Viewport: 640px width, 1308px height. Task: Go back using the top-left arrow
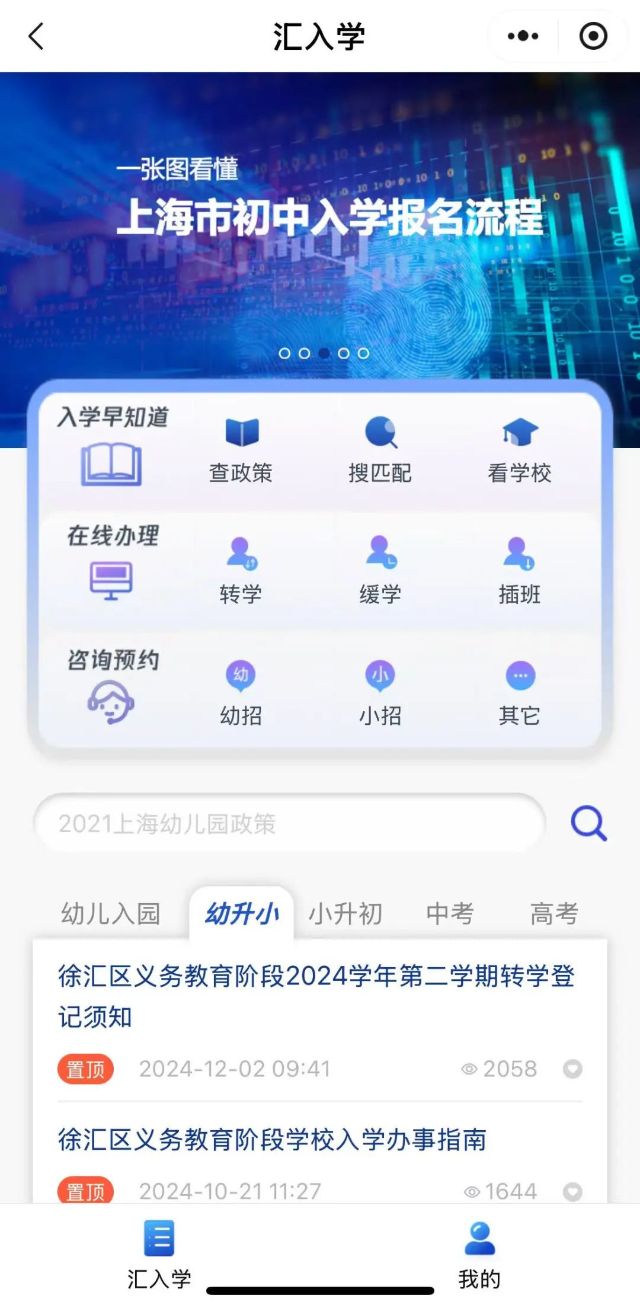coord(36,37)
